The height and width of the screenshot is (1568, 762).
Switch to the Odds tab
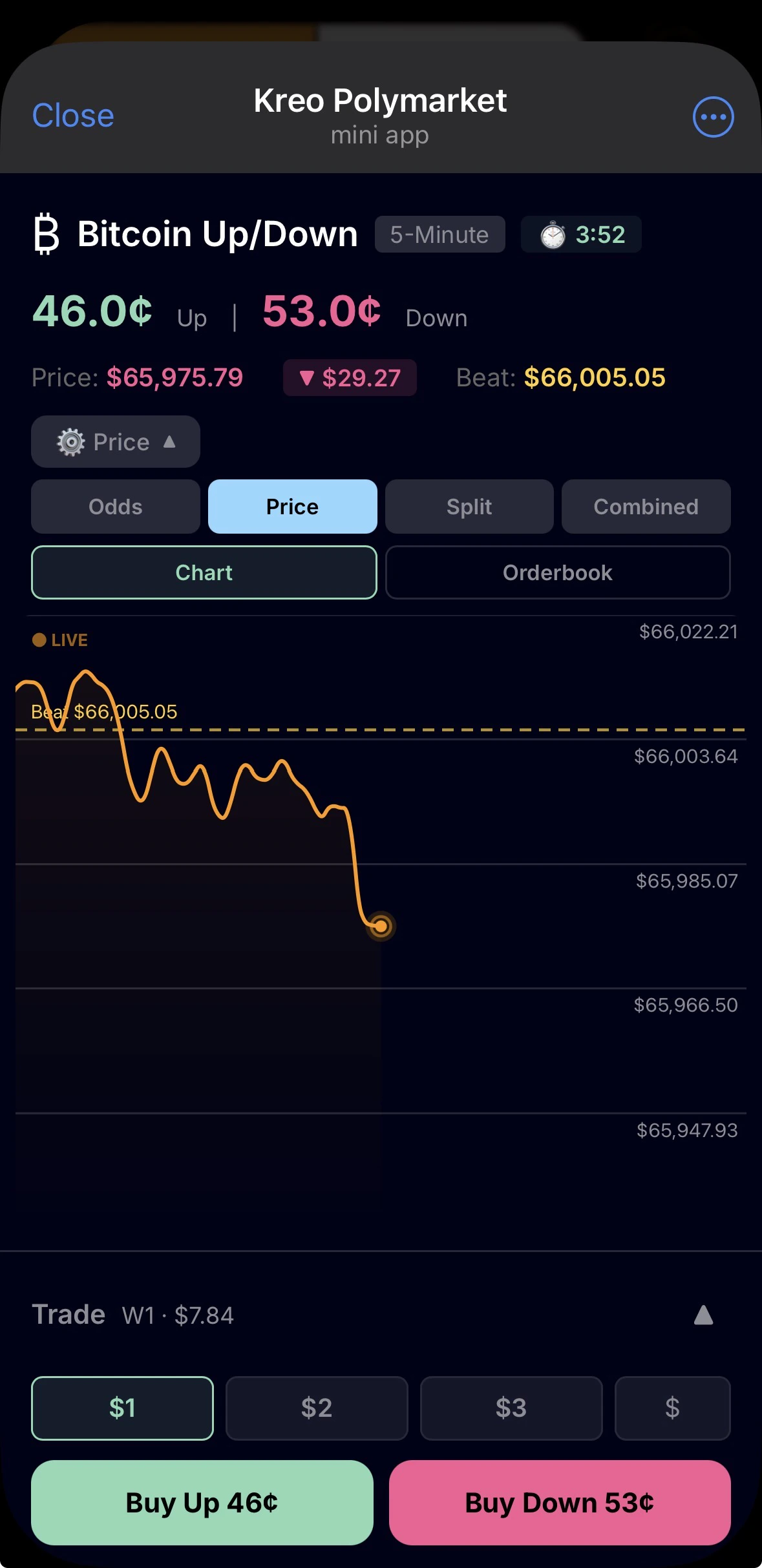point(115,507)
